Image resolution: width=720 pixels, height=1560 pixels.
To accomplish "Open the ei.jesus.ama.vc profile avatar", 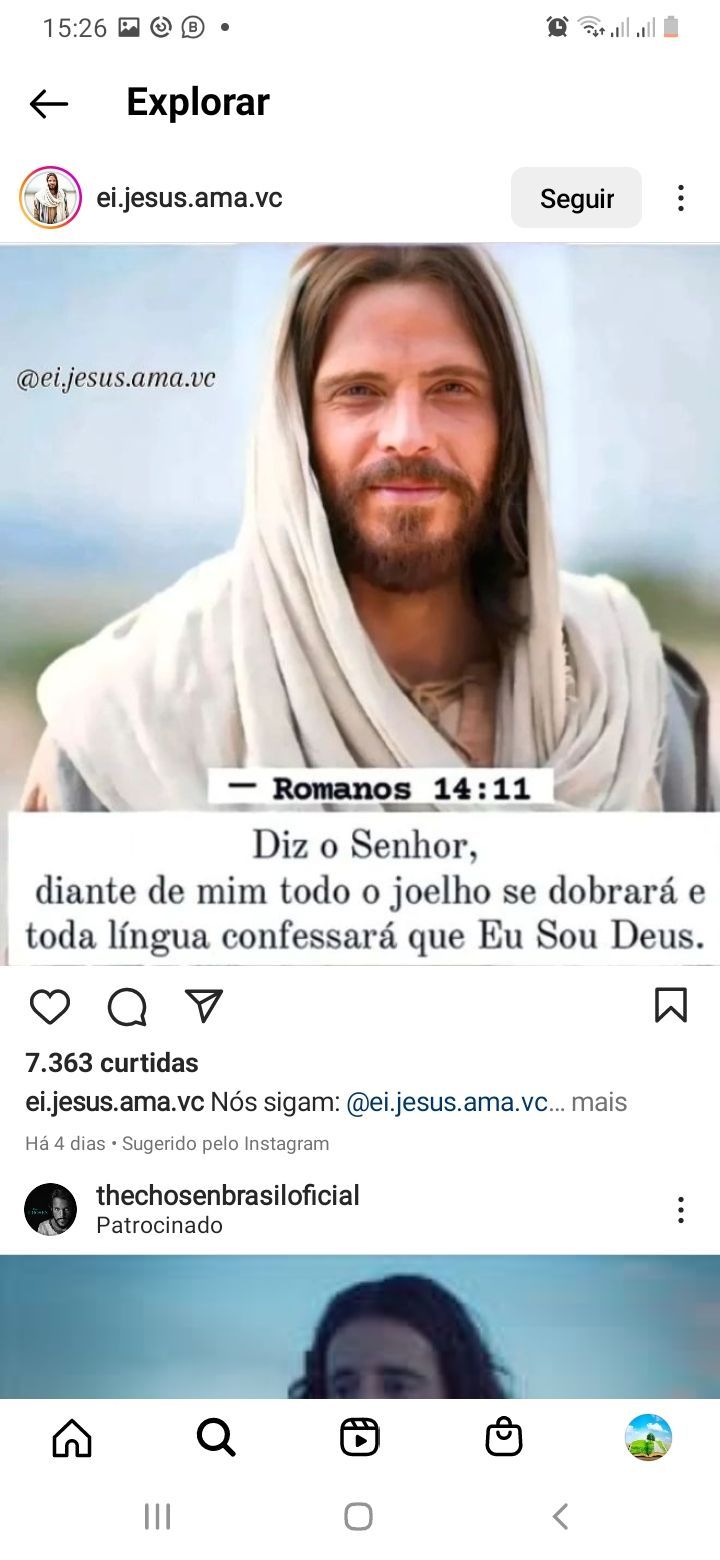I will tap(50, 198).
